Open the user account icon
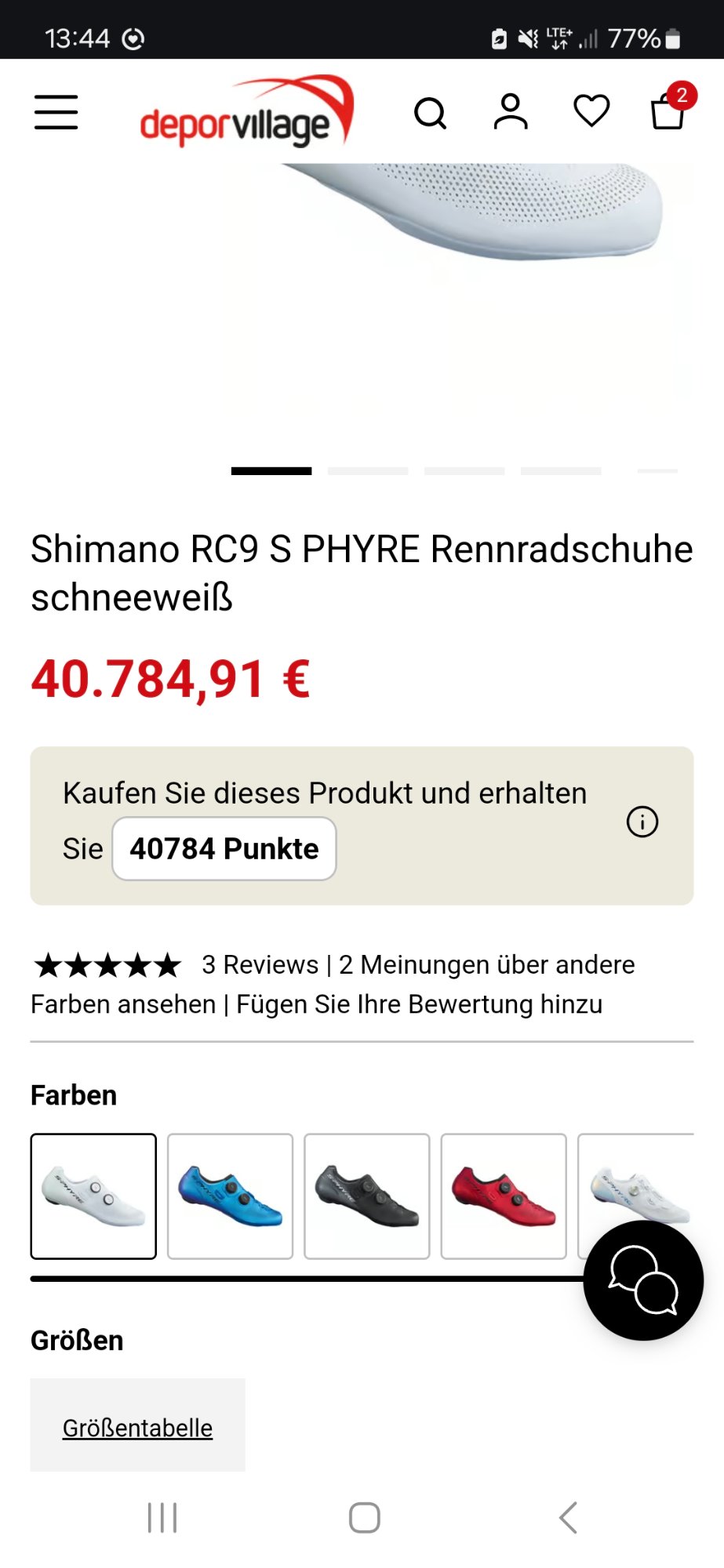The width and height of the screenshot is (724, 1568). click(x=511, y=112)
